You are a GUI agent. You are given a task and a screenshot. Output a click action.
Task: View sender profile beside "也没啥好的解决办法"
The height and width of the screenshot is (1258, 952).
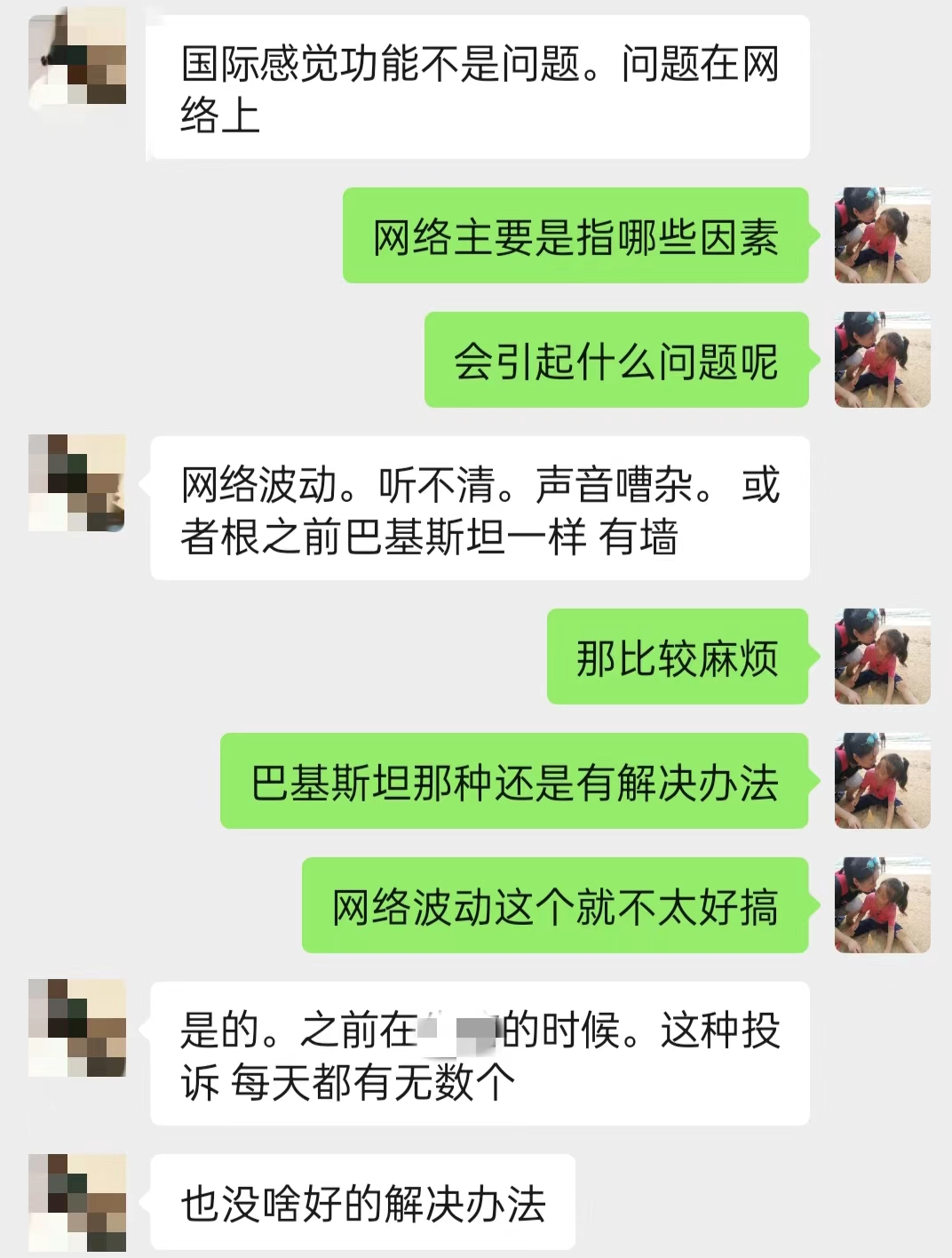(77, 1202)
